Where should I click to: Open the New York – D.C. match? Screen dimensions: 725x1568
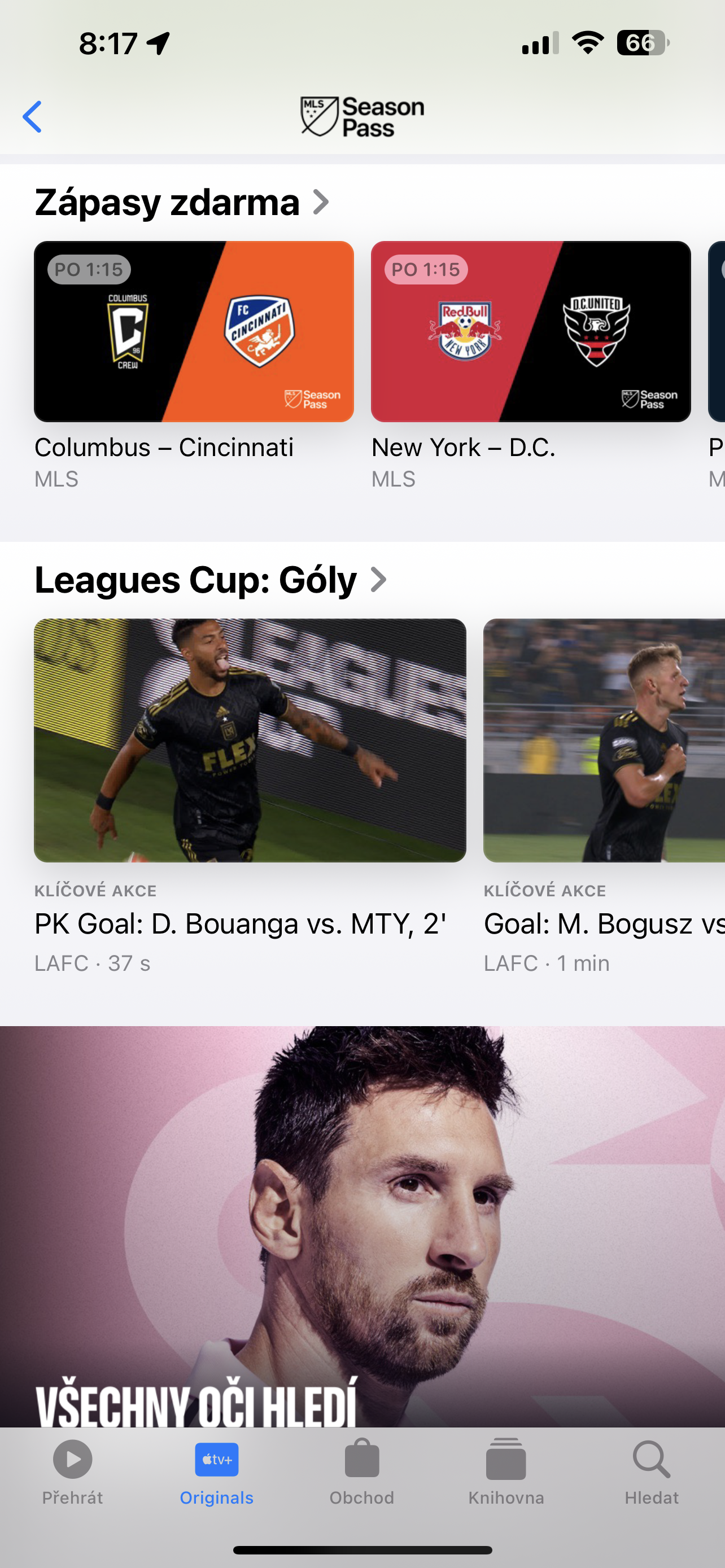pos(530,332)
